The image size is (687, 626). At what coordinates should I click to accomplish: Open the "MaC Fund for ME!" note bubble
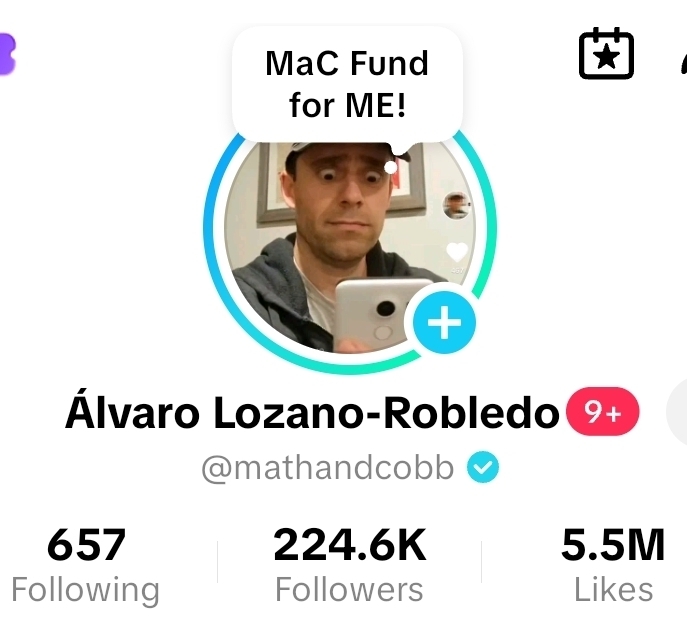(346, 84)
